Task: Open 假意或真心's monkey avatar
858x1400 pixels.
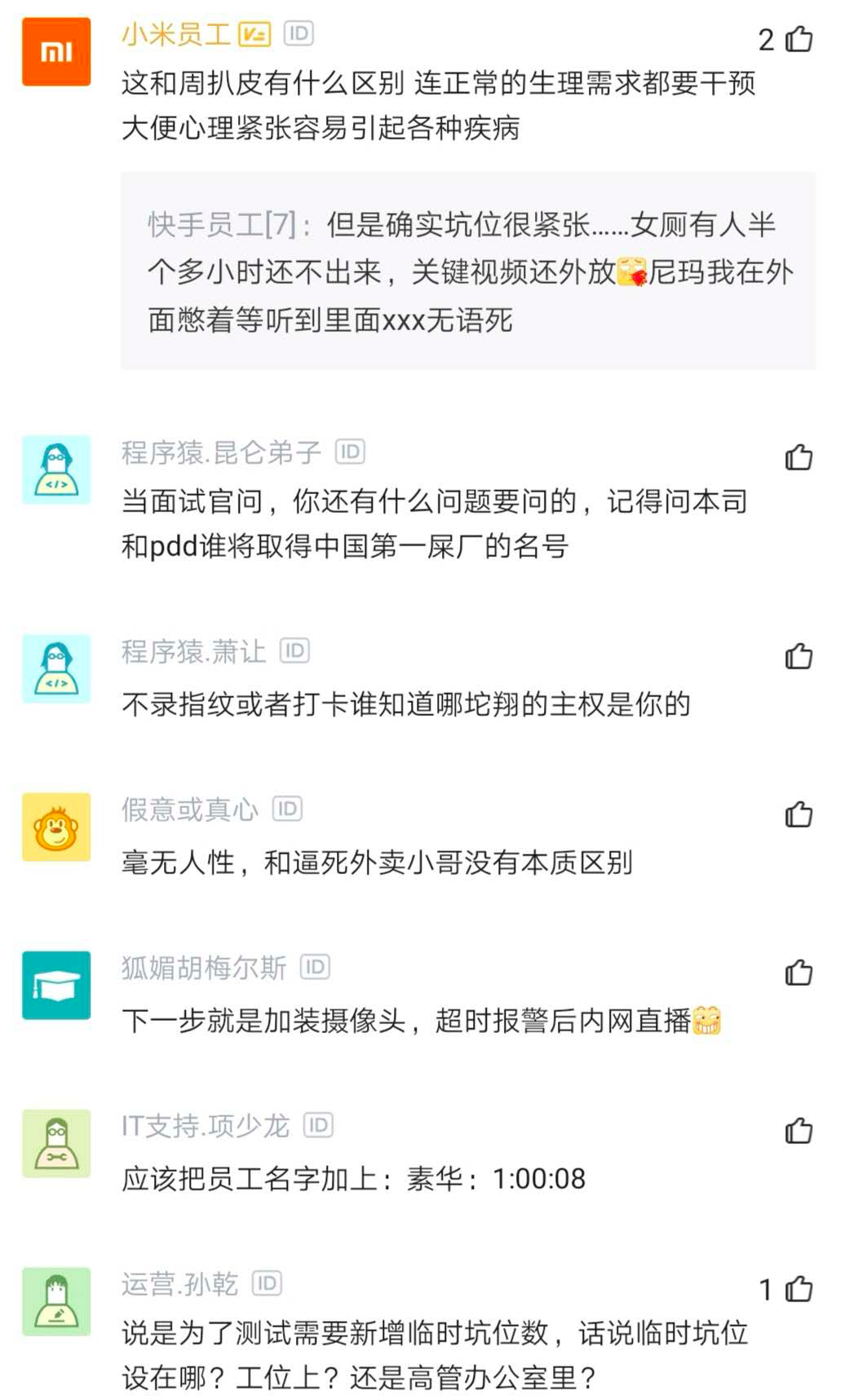Action: pos(56,827)
